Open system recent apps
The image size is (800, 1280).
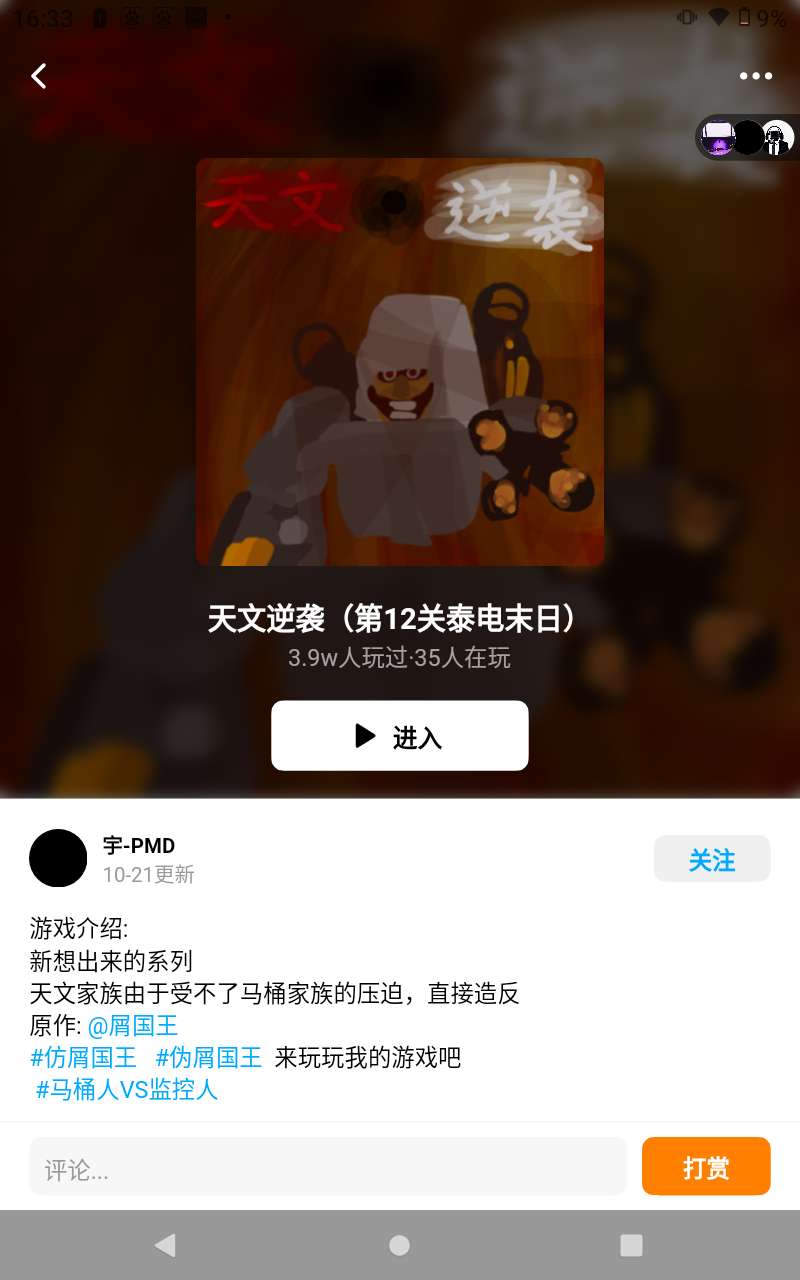631,1245
